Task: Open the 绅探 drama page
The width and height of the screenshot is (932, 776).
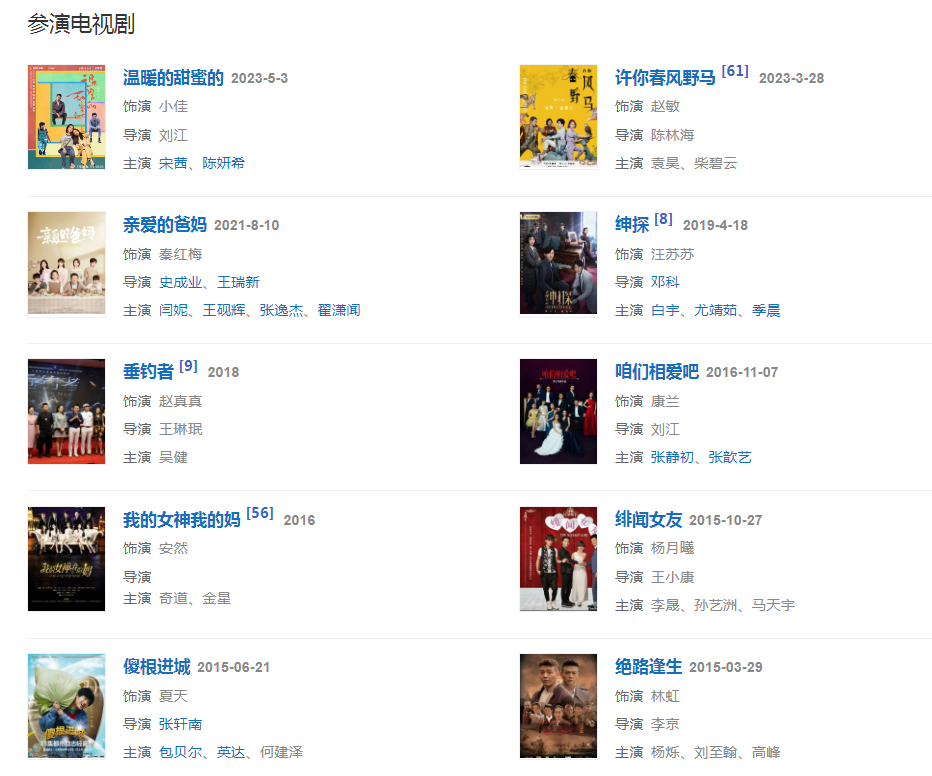Action: point(631,225)
